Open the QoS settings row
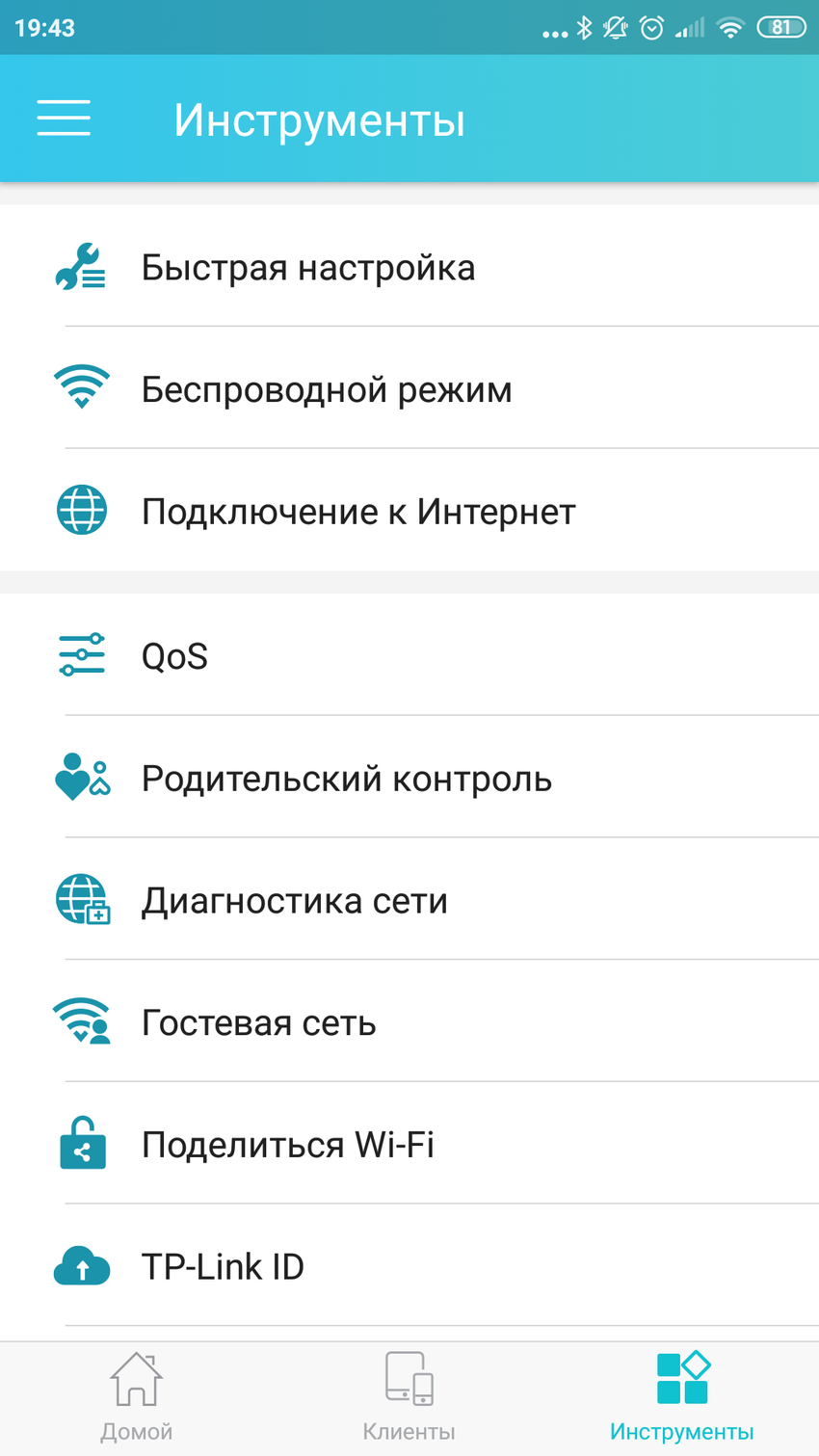Image resolution: width=819 pixels, height=1456 pixels. (x=175, y=656)
